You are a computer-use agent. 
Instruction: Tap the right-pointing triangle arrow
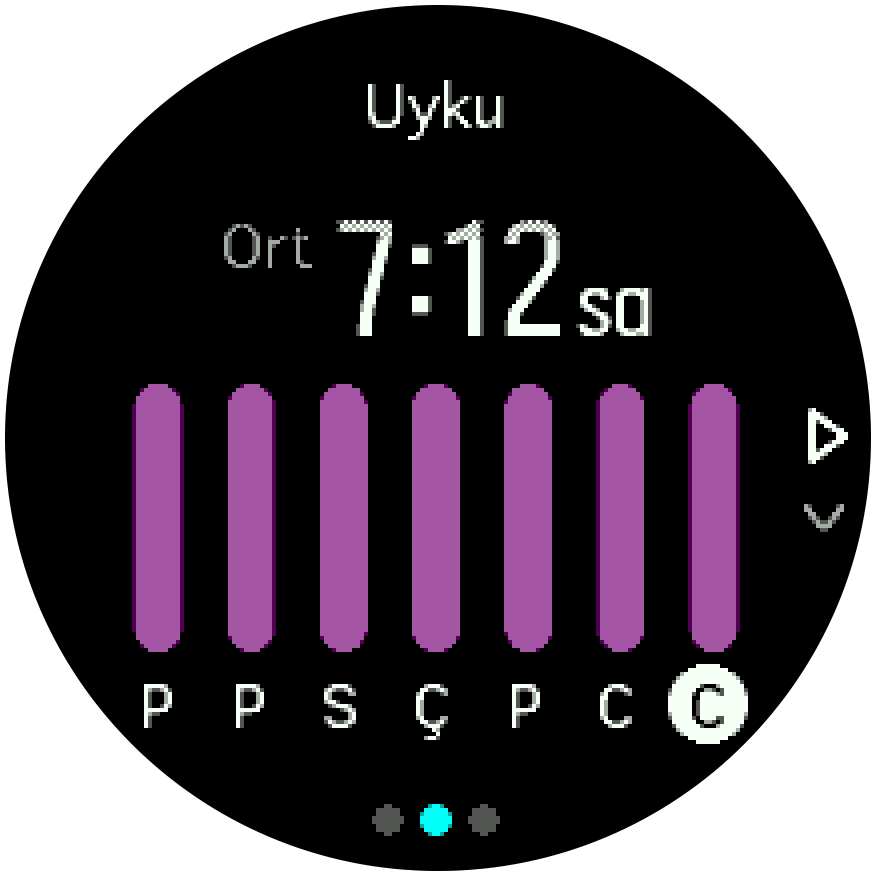(825, 437)
